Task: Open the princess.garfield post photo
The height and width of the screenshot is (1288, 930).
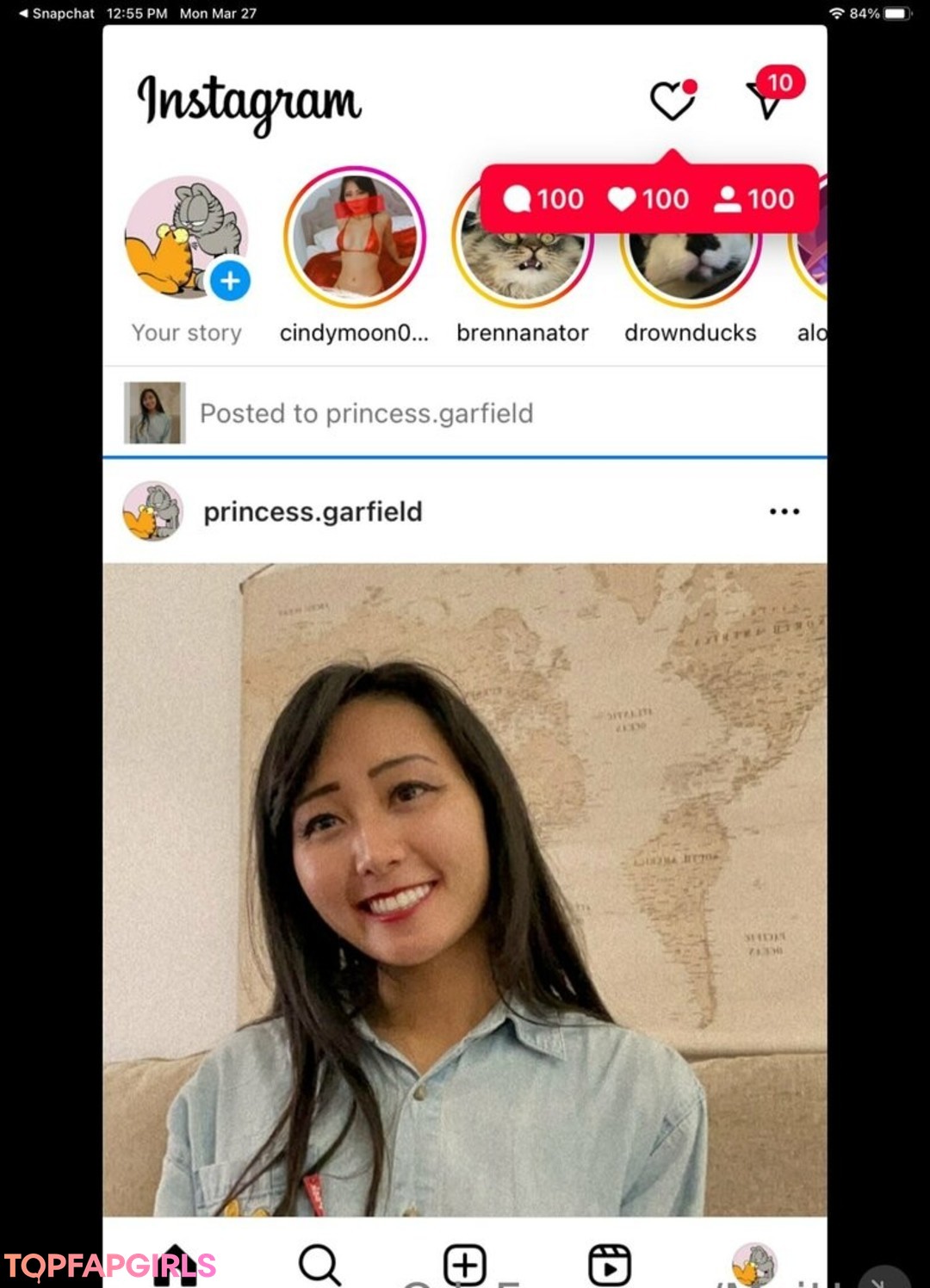Action: coord(465,887)
